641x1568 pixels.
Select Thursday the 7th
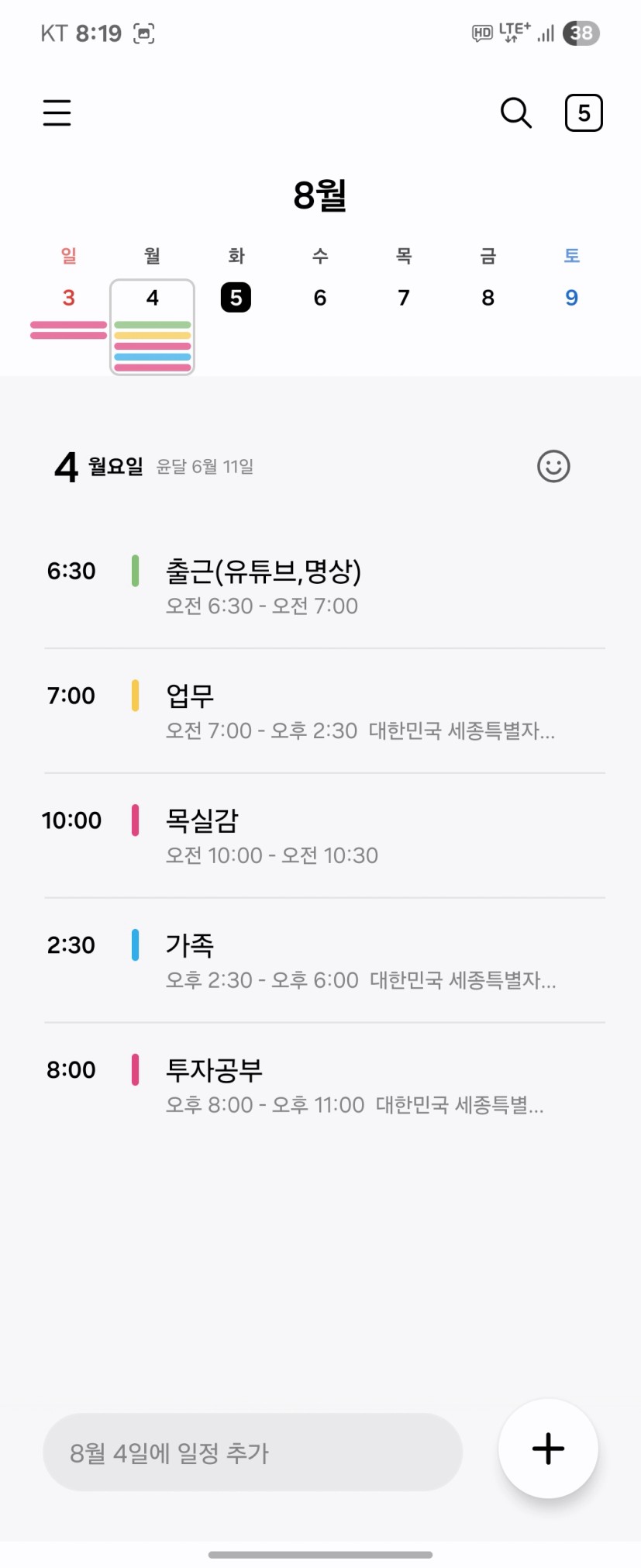tap(404, 298)
